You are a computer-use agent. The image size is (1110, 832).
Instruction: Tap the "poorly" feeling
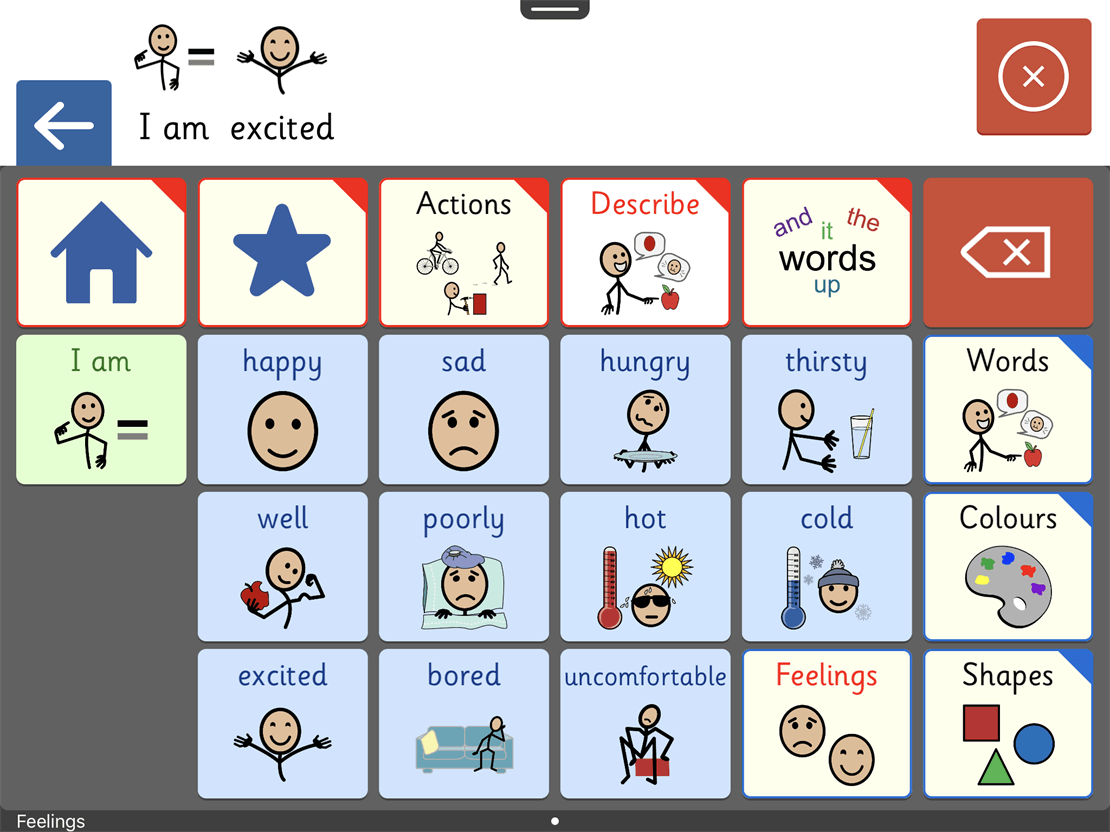pyautogui.click(x=464, y=566)
